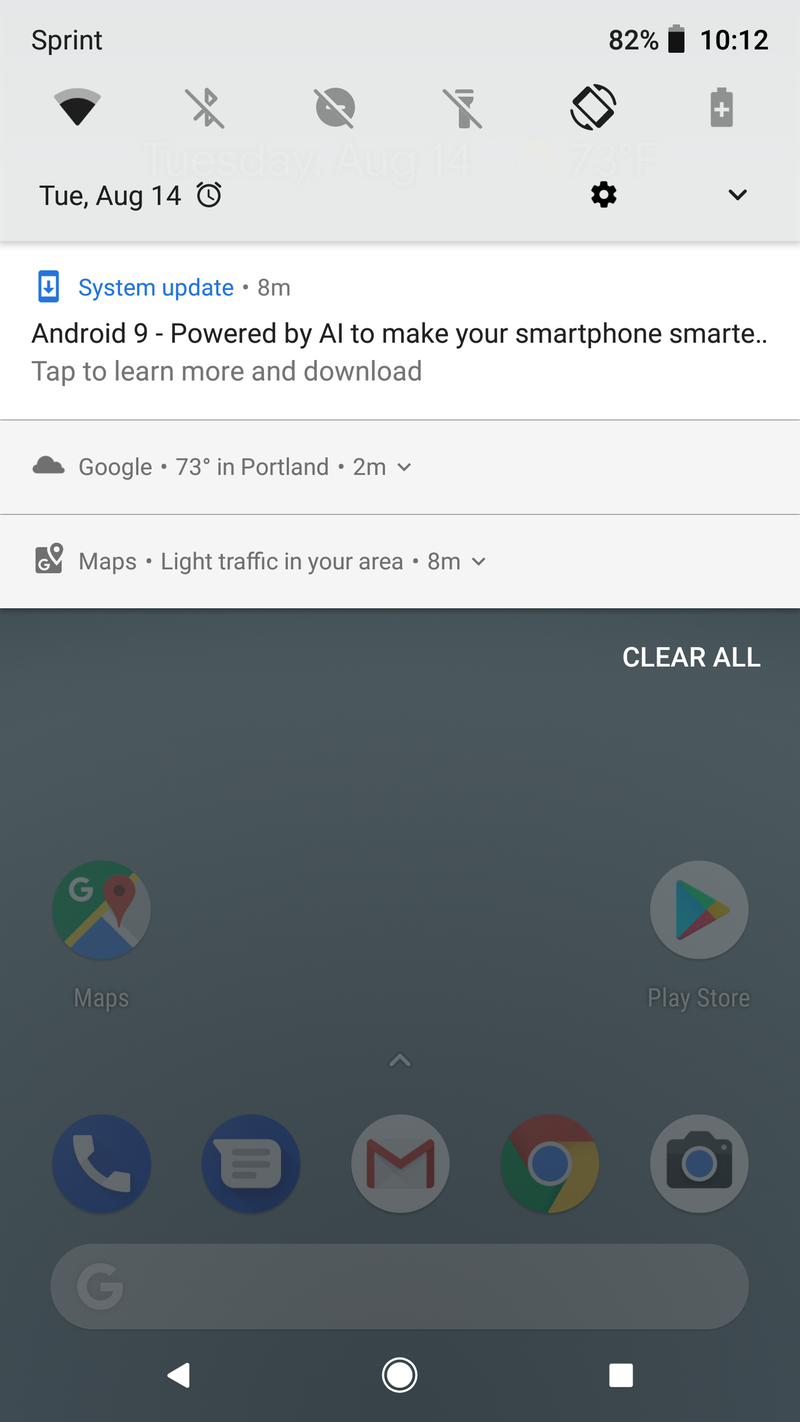This screenshot has height=1422, width=800.
Task: Turn on Bluetooth quick setting
Action: point(206,107)
